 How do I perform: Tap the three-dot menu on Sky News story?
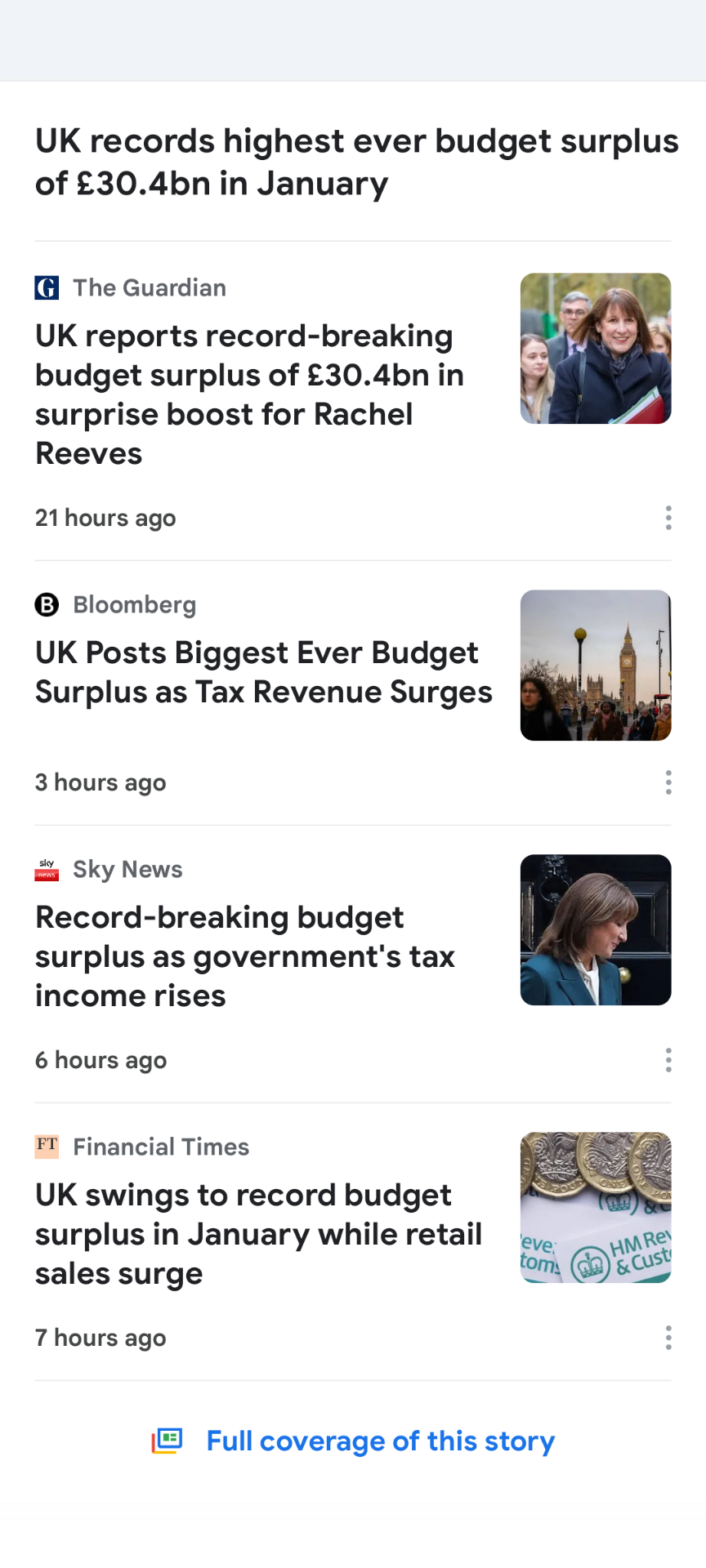coord(668,1060)
